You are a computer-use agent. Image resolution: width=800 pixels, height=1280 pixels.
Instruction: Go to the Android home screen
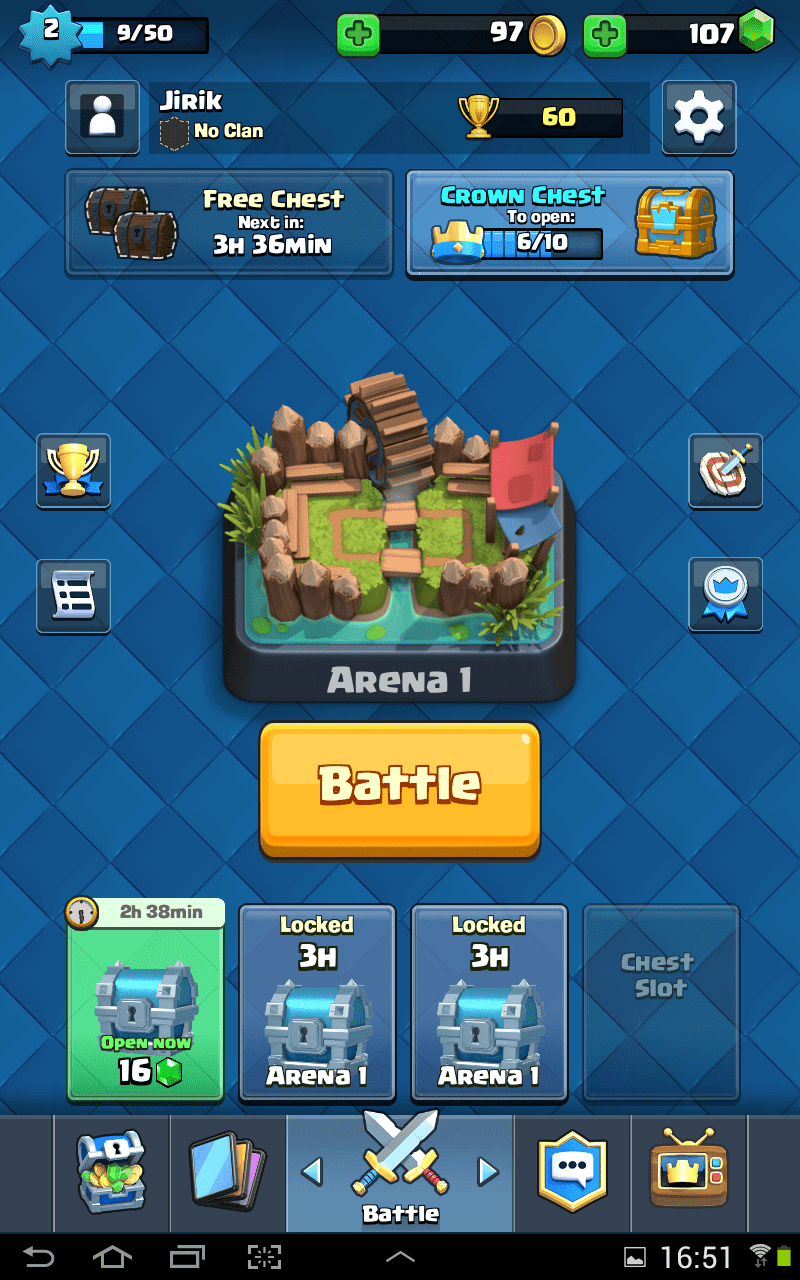tap(112, 1256)
